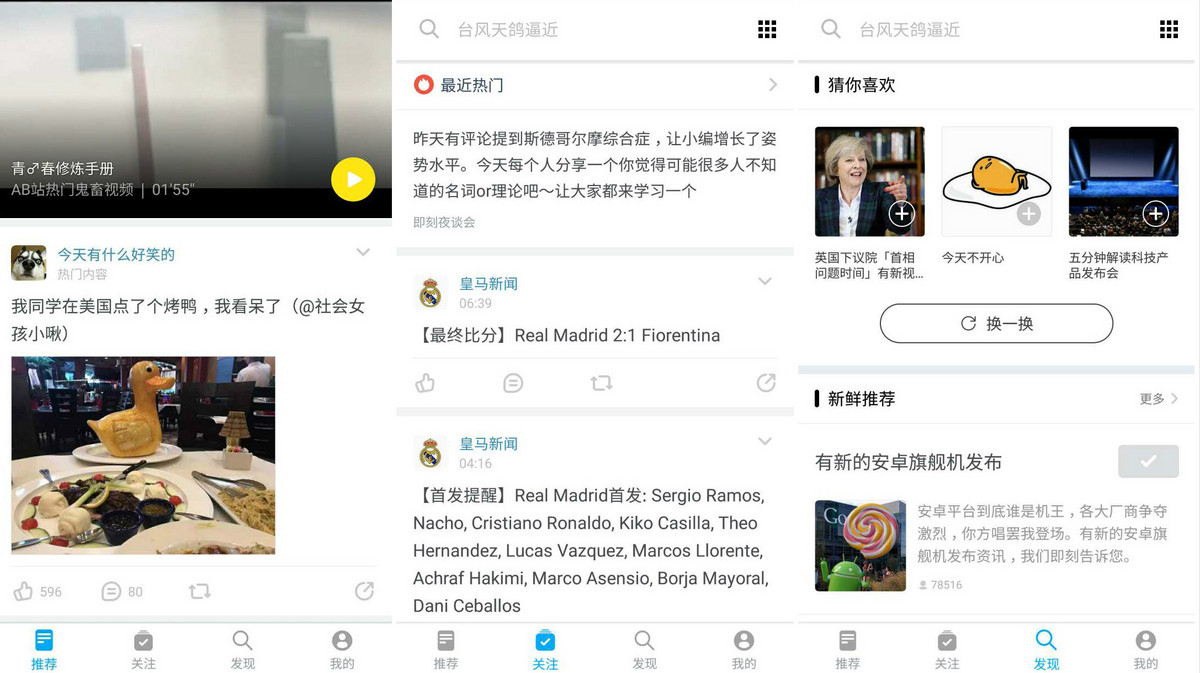This screenshot has height=673, width=1200.
Task: Open 更多 in 新鲜推荐
Action: click(x=1158, y=399)
